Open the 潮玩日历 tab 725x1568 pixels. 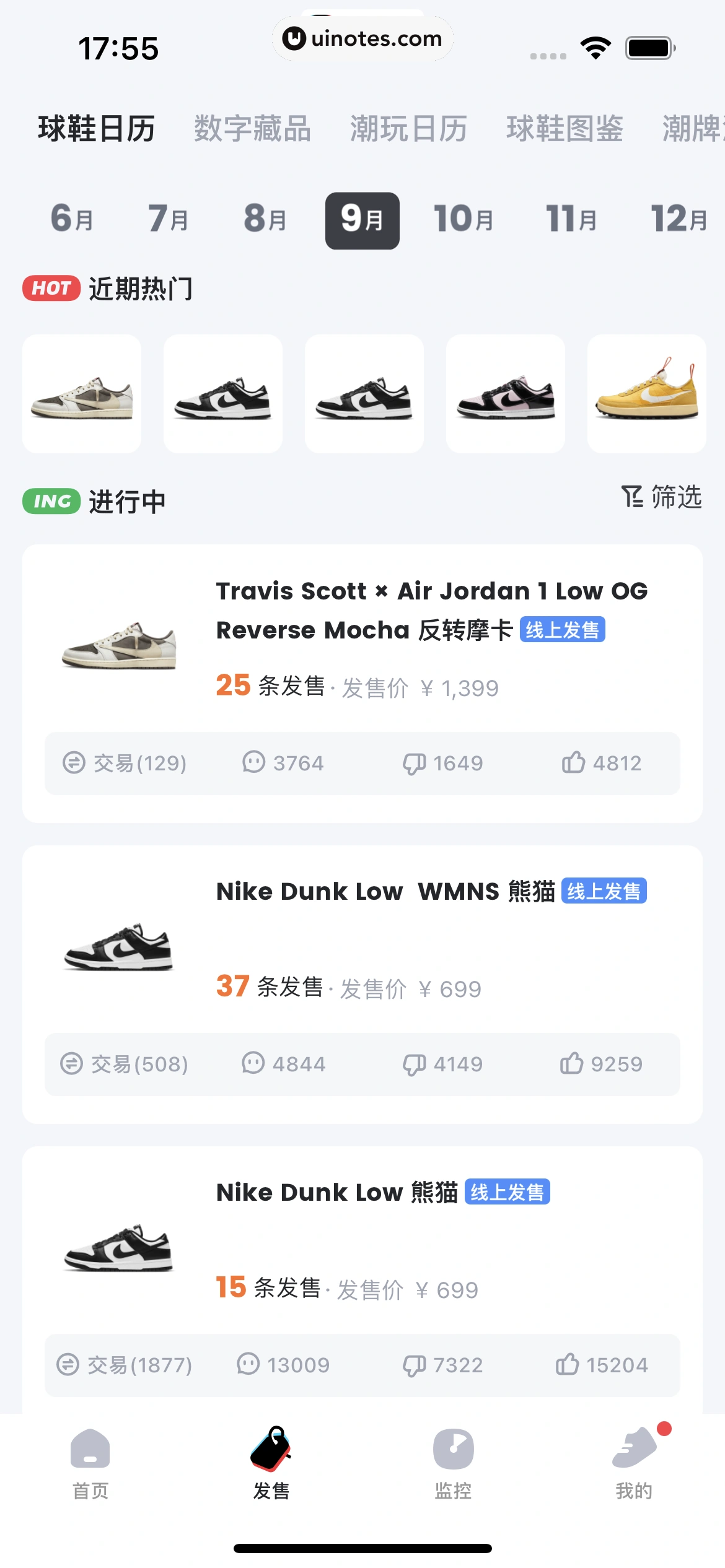[408, 129]
